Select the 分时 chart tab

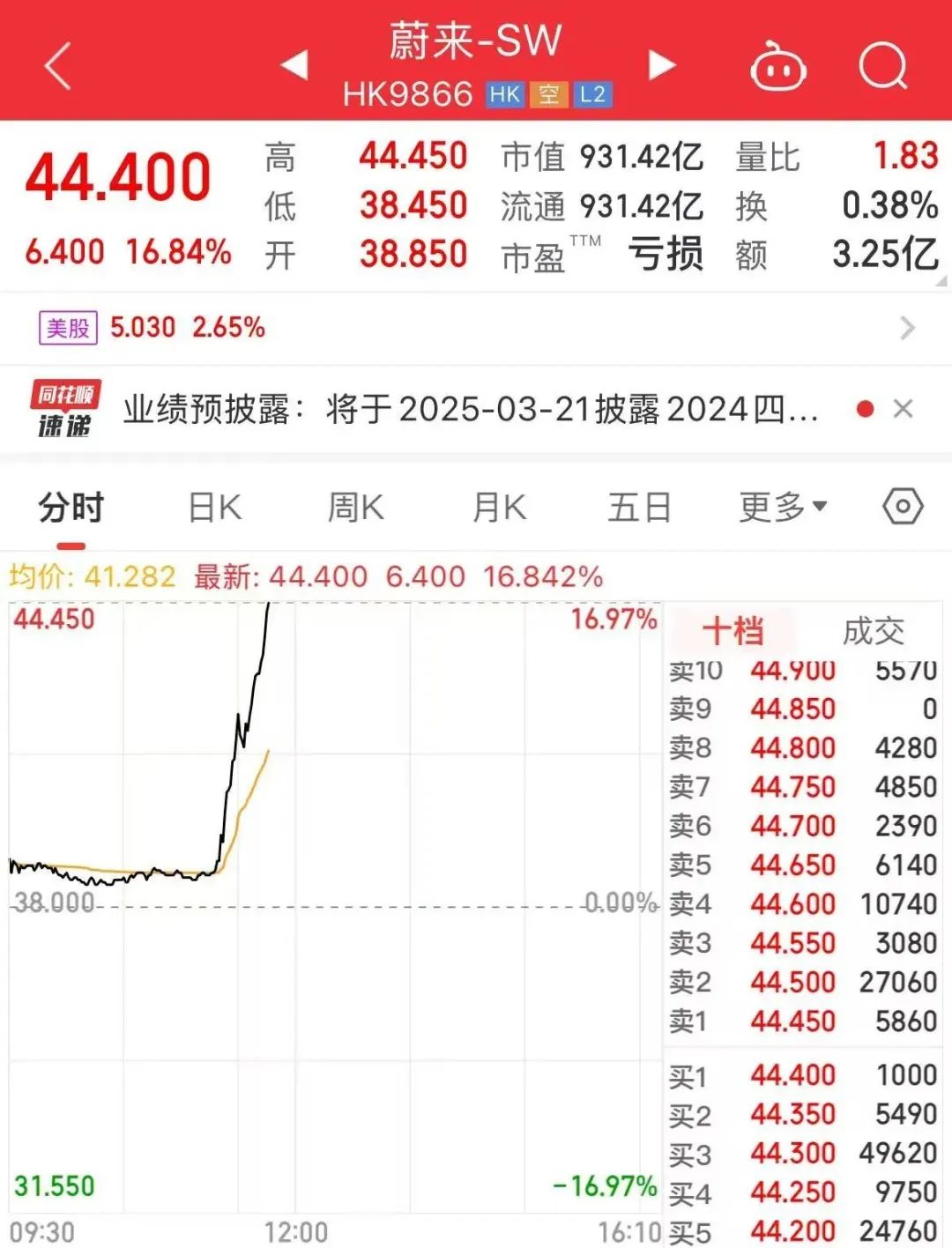coord(71,508)
